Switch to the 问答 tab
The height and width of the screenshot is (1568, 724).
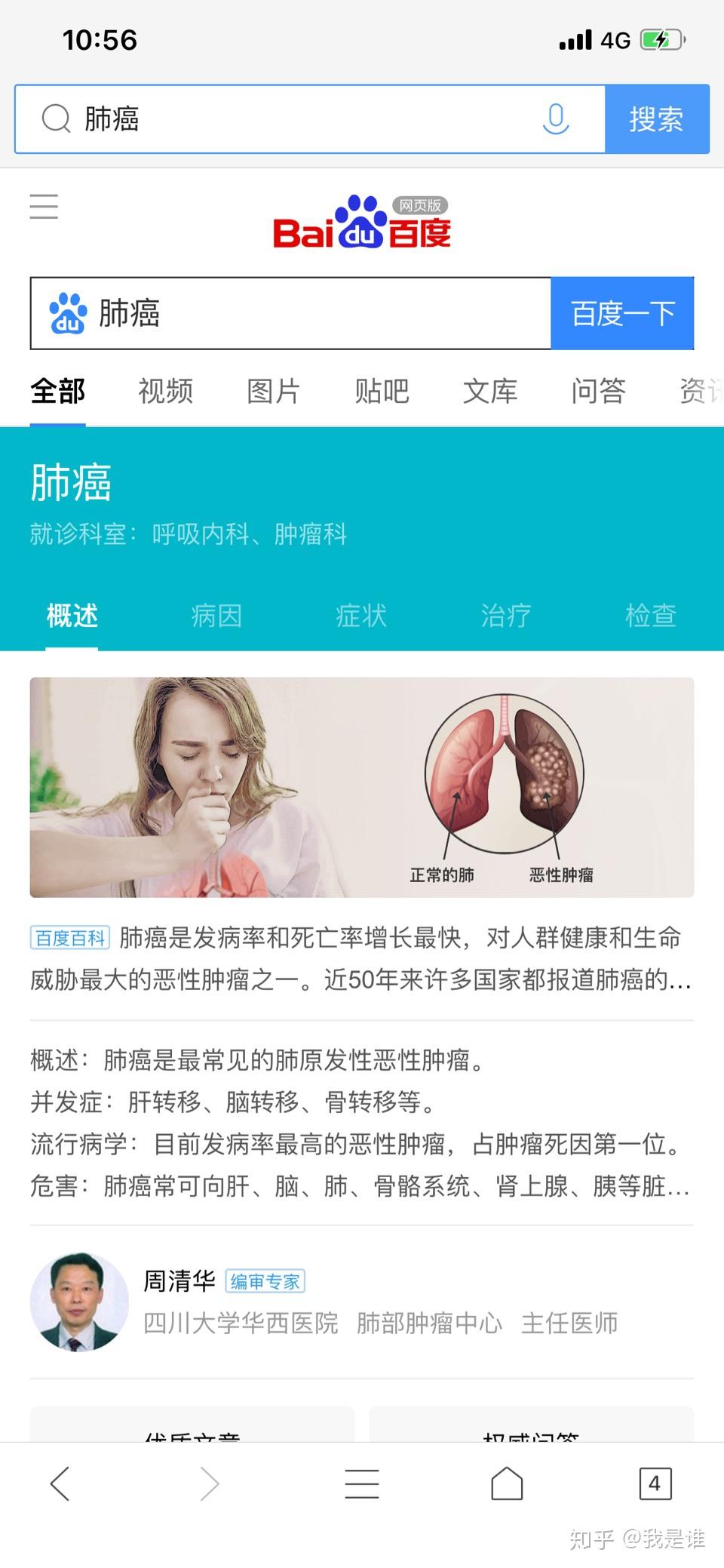598,391
